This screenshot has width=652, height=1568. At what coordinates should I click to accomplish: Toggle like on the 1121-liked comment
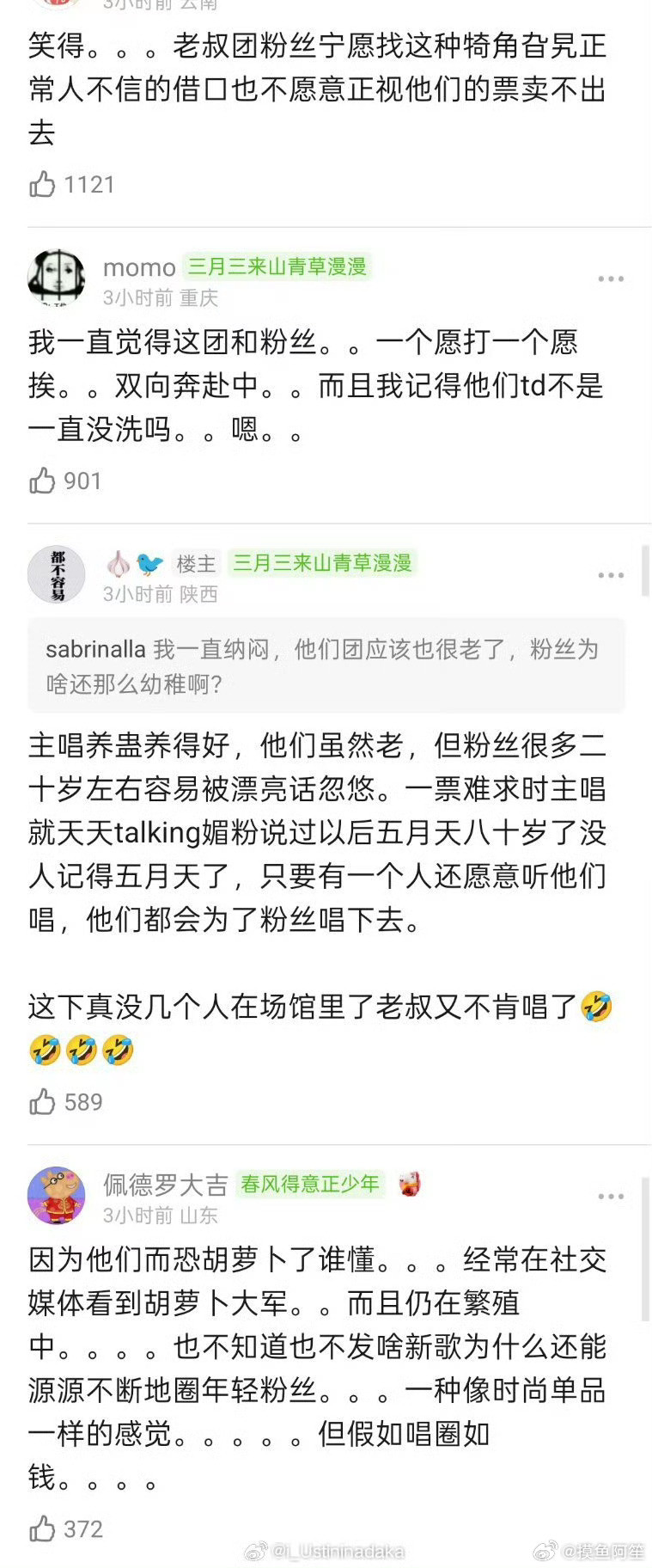pos(42,183)
